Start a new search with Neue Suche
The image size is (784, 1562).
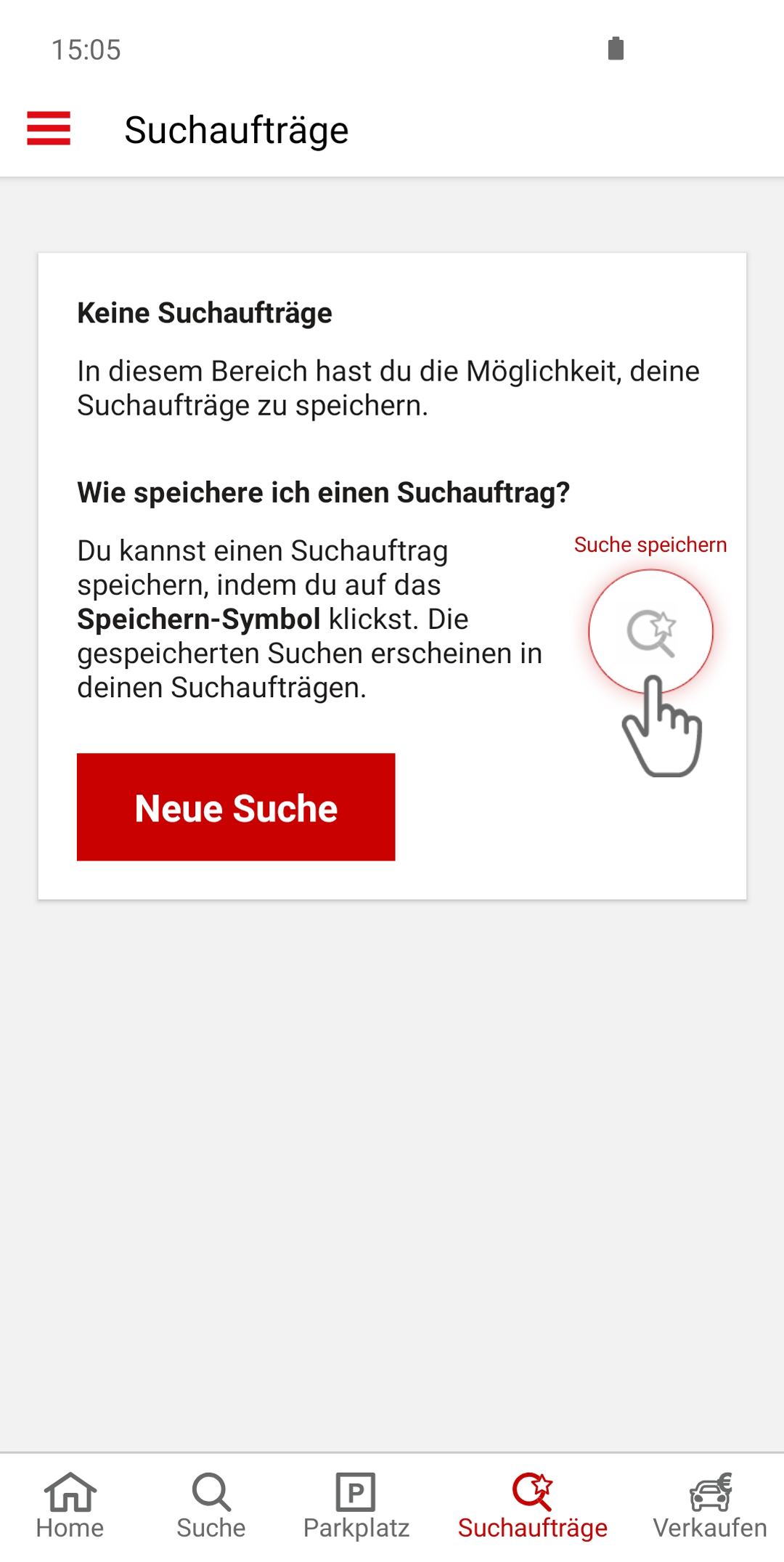236,807
